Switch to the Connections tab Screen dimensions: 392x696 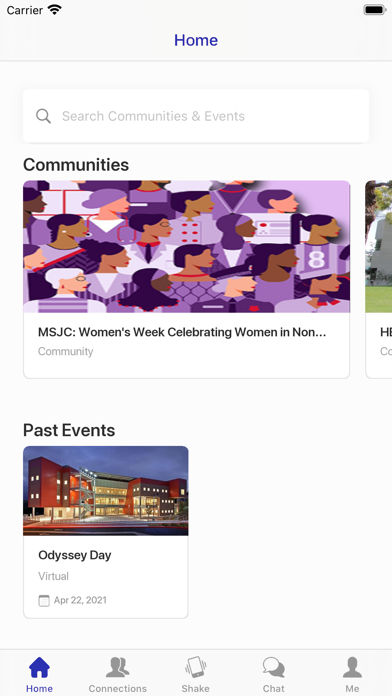[118, 675]
